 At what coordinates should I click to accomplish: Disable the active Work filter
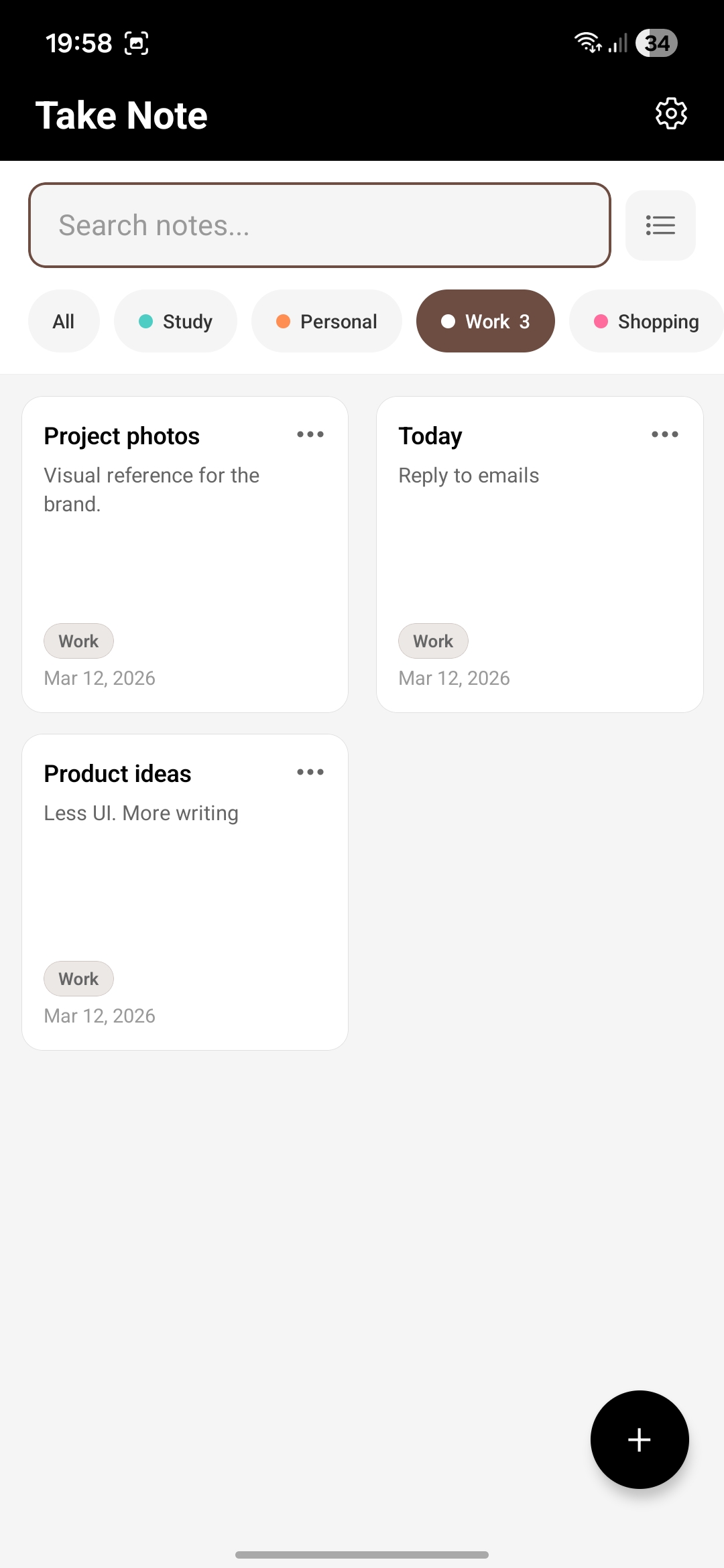point(485,321)
